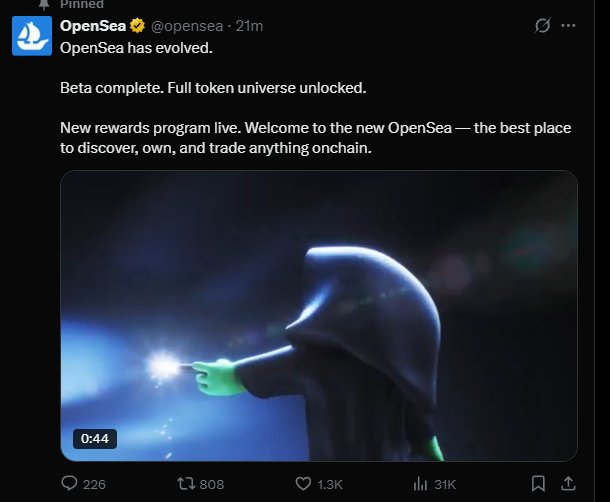Open the Grok icon on the post

click(542, 26)
